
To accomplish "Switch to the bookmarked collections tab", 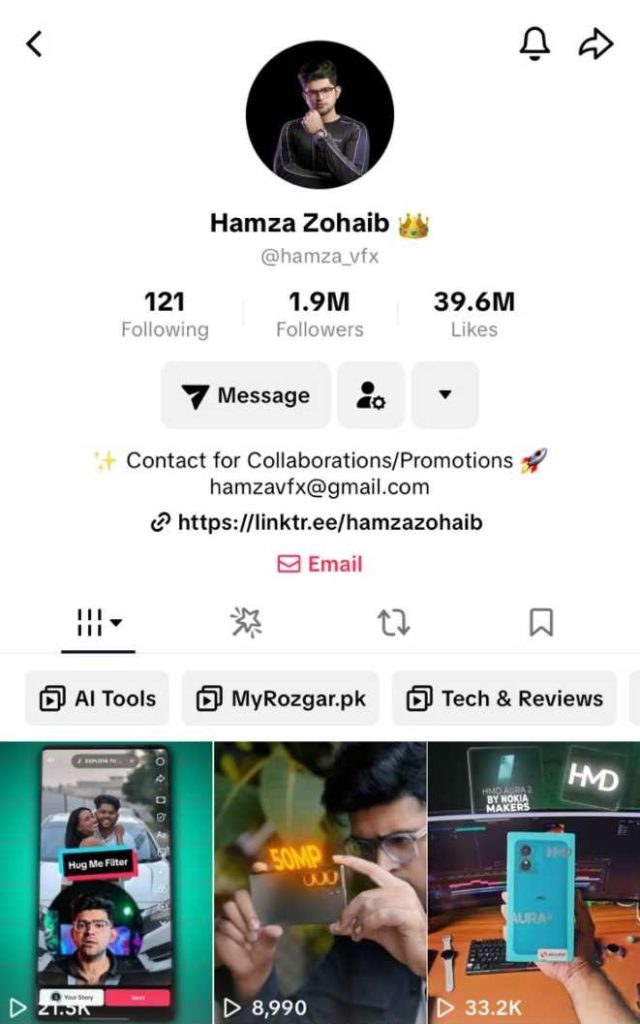I will (541, 623).
